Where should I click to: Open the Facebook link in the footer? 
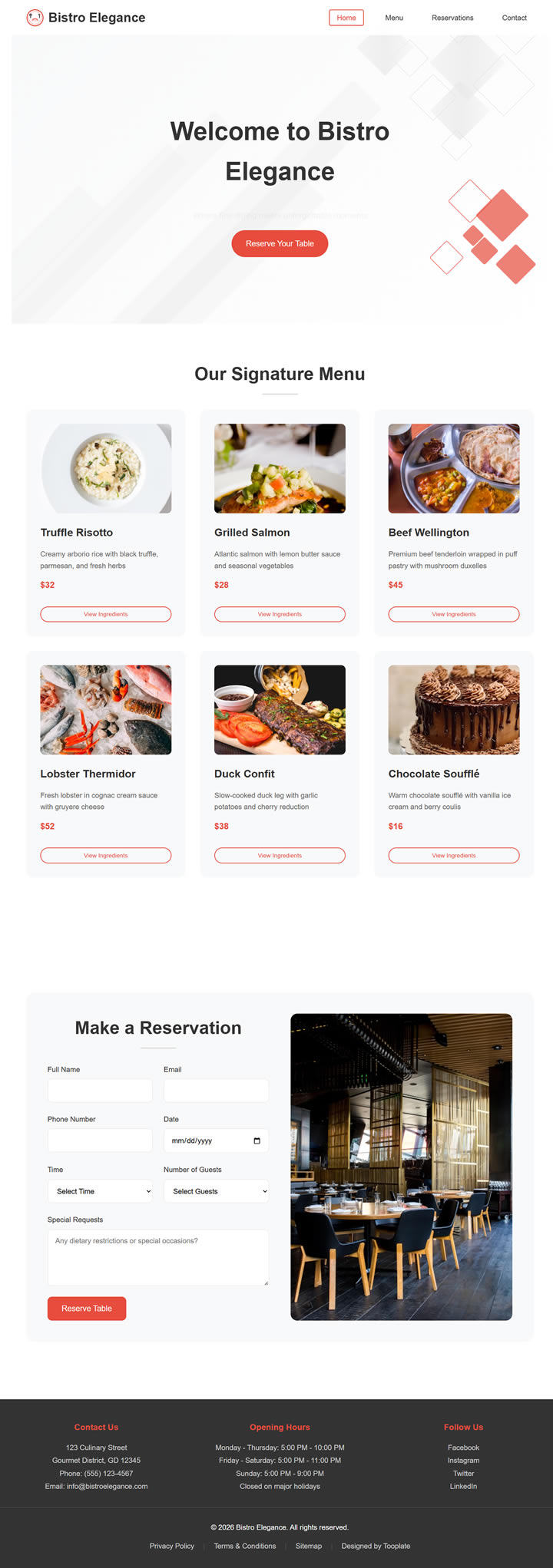463,1448
